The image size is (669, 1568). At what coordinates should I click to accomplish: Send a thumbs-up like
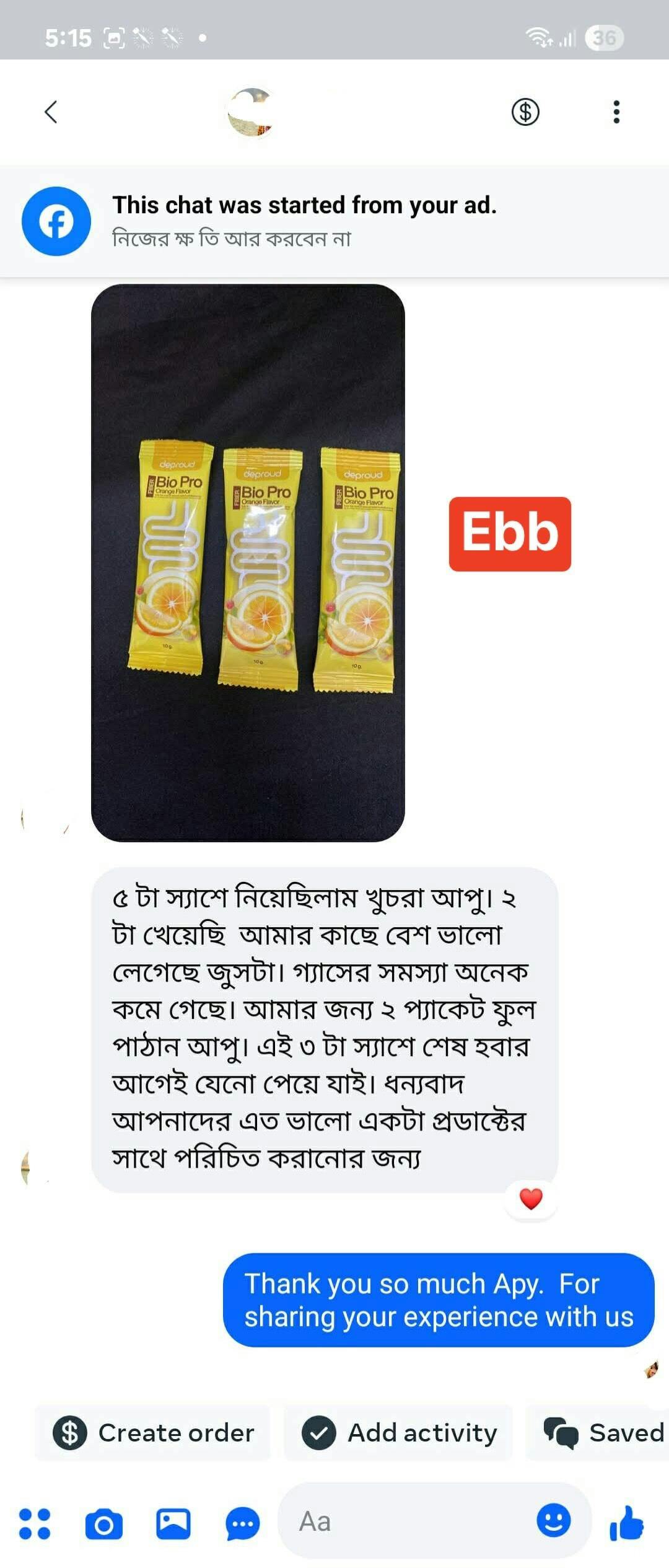point(627,1522)
